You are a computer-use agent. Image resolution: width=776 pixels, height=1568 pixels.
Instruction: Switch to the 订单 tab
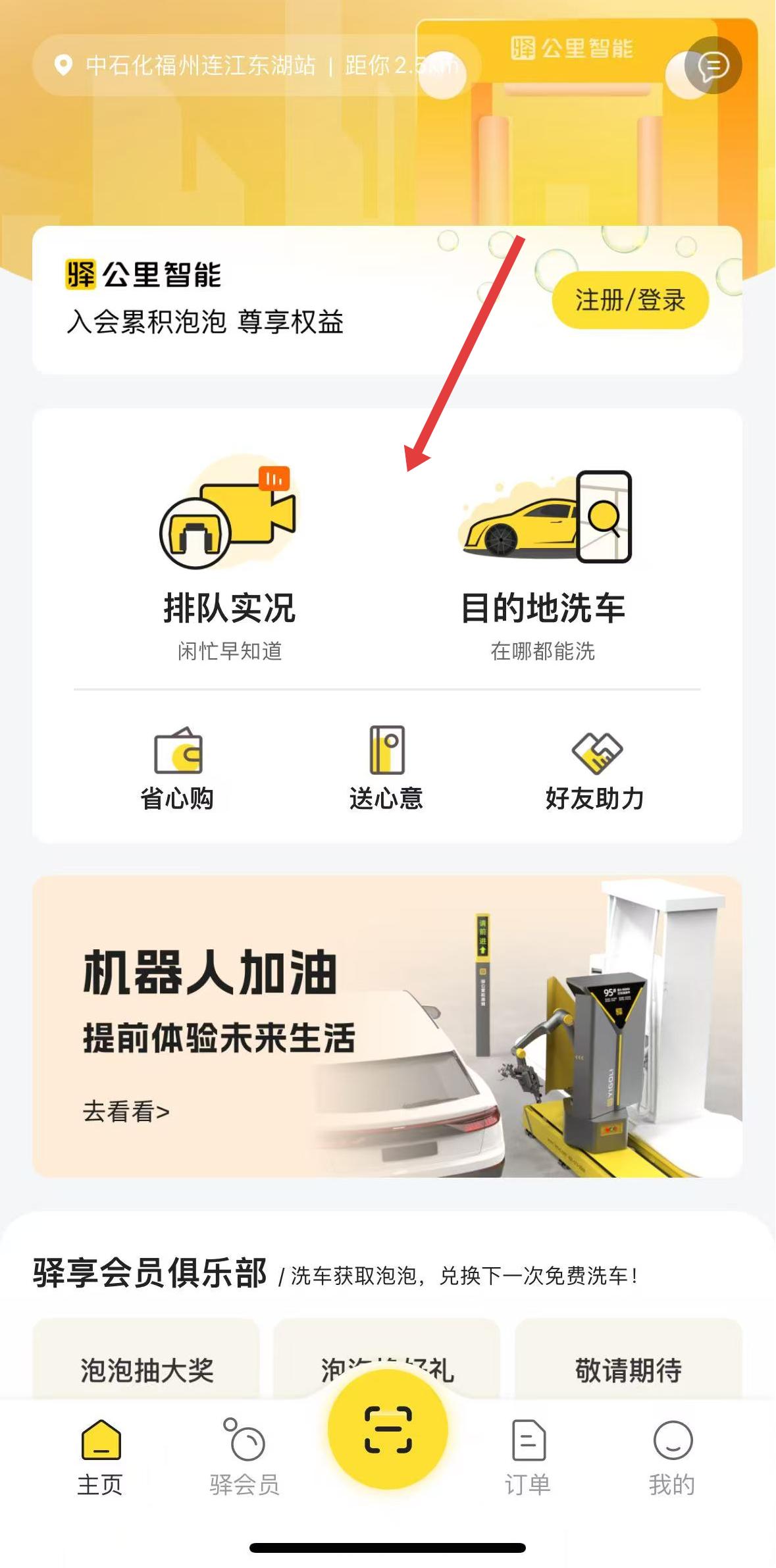point(528,1457)
